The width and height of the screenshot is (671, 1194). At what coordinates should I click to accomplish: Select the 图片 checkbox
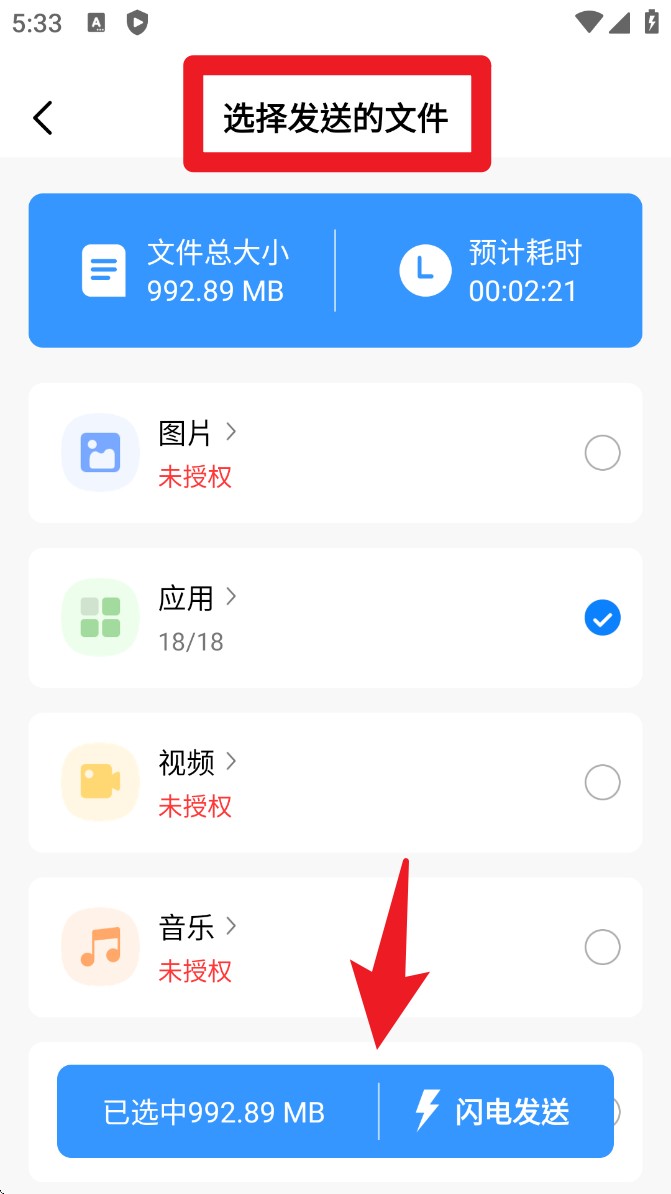click(602, 453)
